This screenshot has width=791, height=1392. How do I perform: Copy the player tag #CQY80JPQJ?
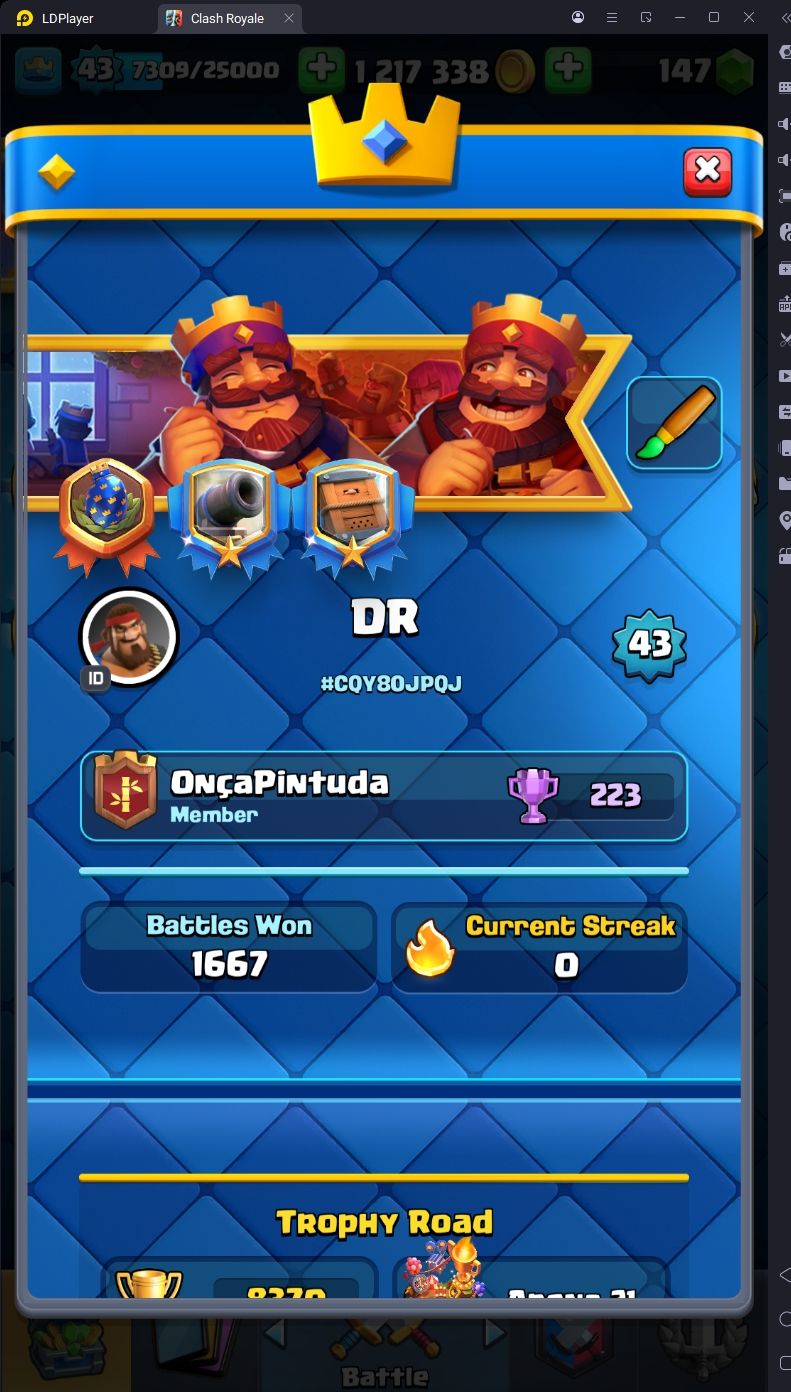point(390,684)
